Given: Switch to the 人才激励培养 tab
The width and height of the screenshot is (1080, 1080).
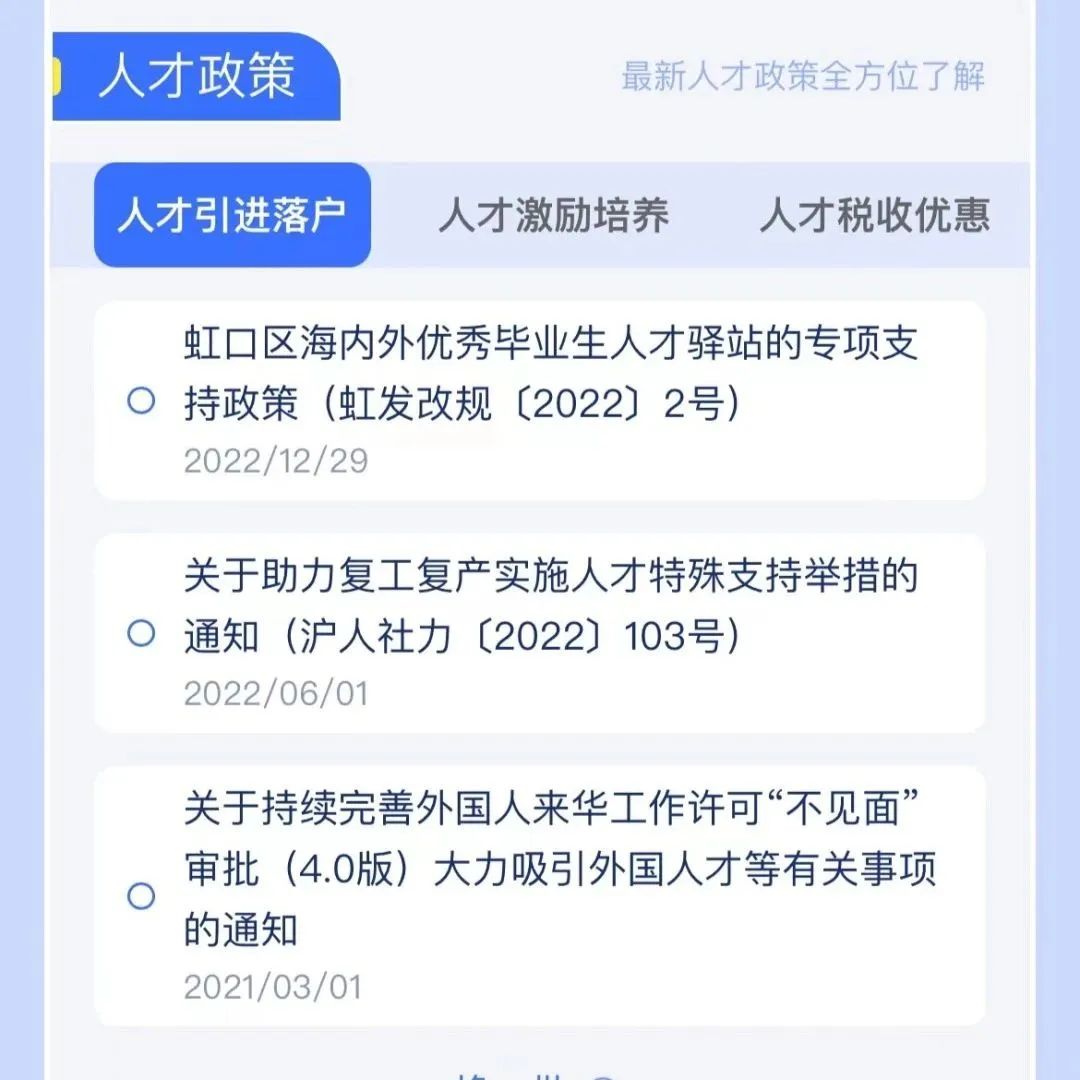Looking at the screenshot, I should point(553,215).
